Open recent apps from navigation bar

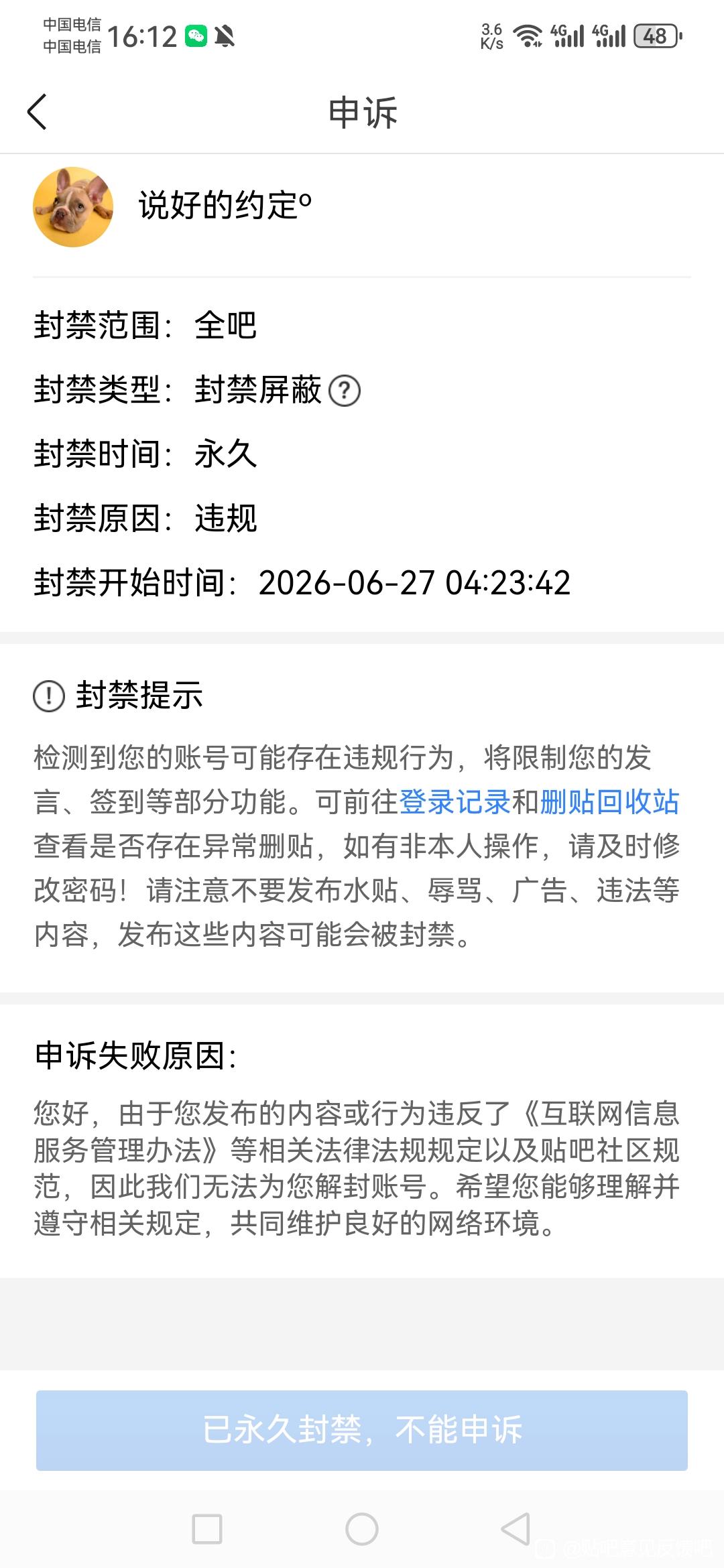207,1530
